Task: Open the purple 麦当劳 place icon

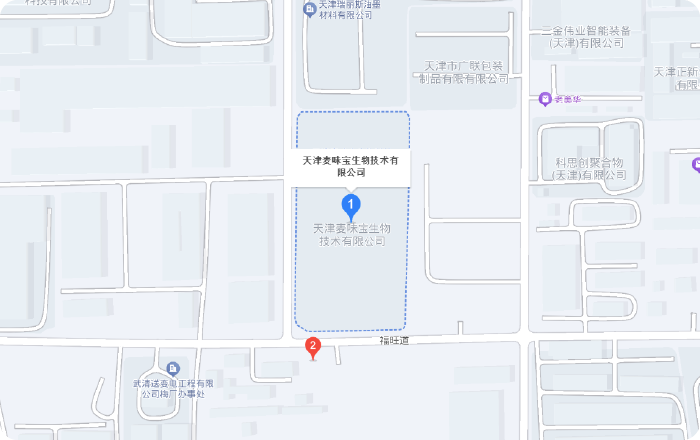Action: (545, 98)
